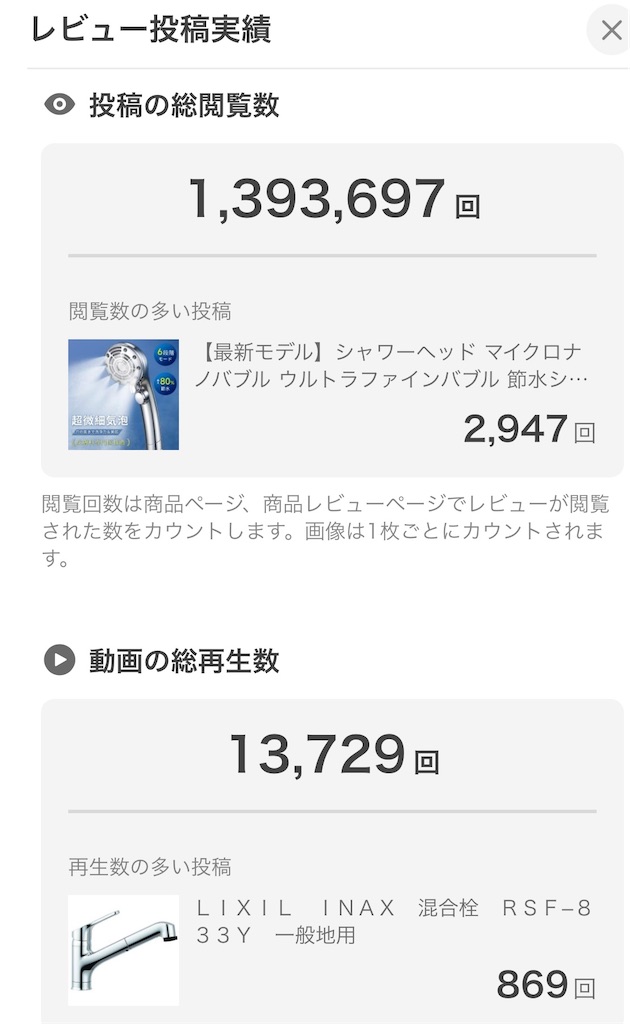
Task: Open the most-viewed シャワーヘッド review post
Action: [388, 366]
